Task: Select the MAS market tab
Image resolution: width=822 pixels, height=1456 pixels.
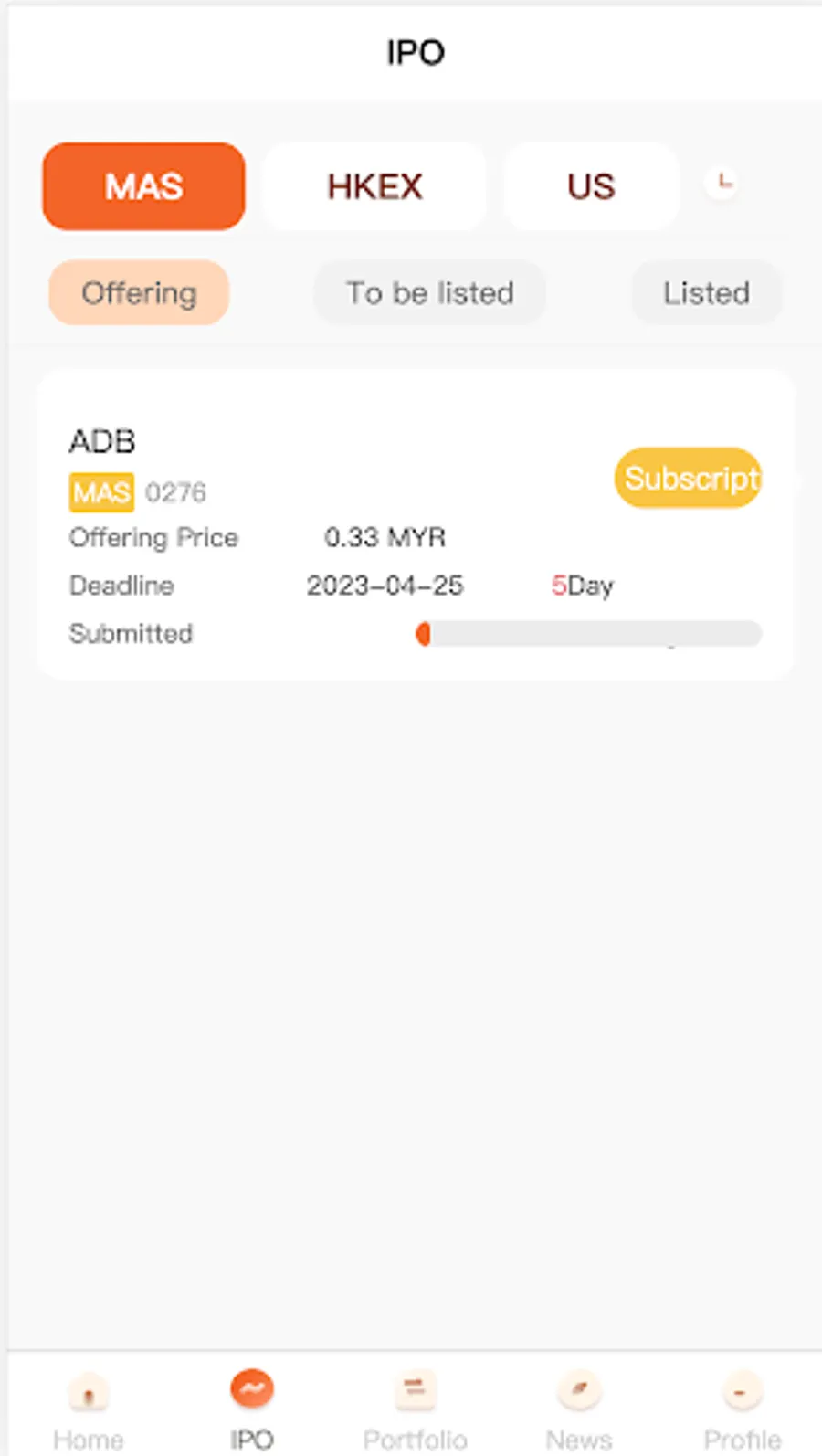Action: pyautogui.click(x=143, y=186)
